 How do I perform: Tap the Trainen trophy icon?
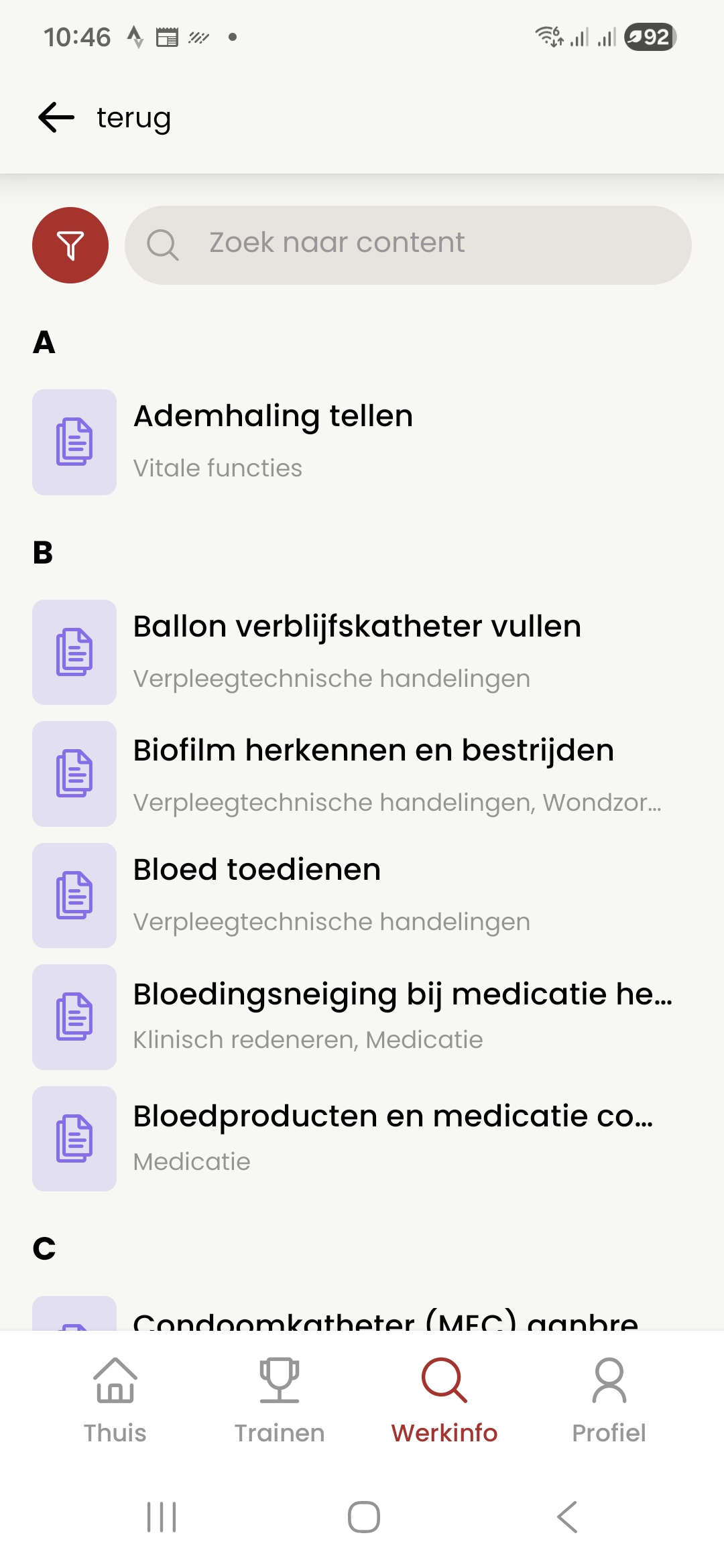coord(280,1380)
